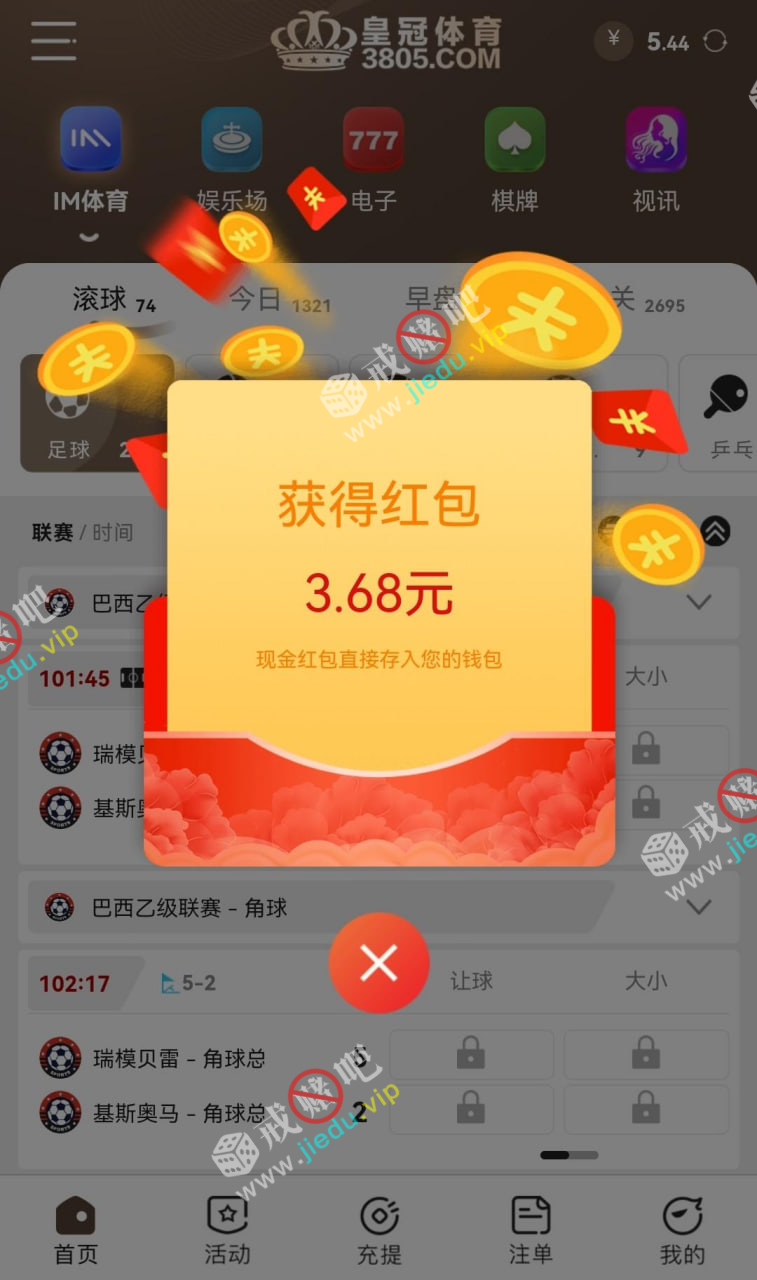Go to 首页 home tab
Image resolution: width=757 pixels, height=1280 pixels.
tap(76, 1231)
